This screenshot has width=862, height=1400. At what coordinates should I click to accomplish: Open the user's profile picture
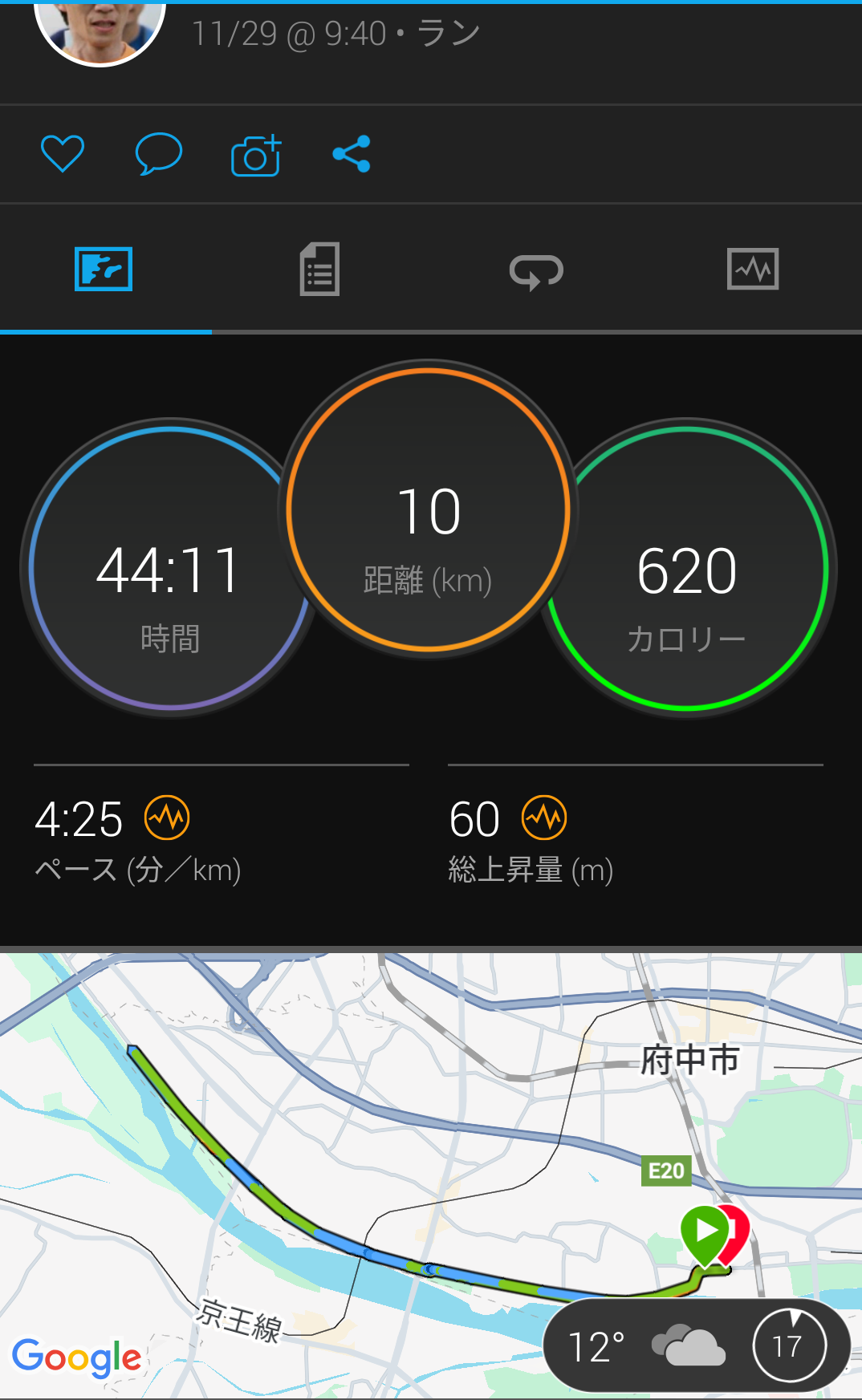pyautogui.click(x=100, y=28)
